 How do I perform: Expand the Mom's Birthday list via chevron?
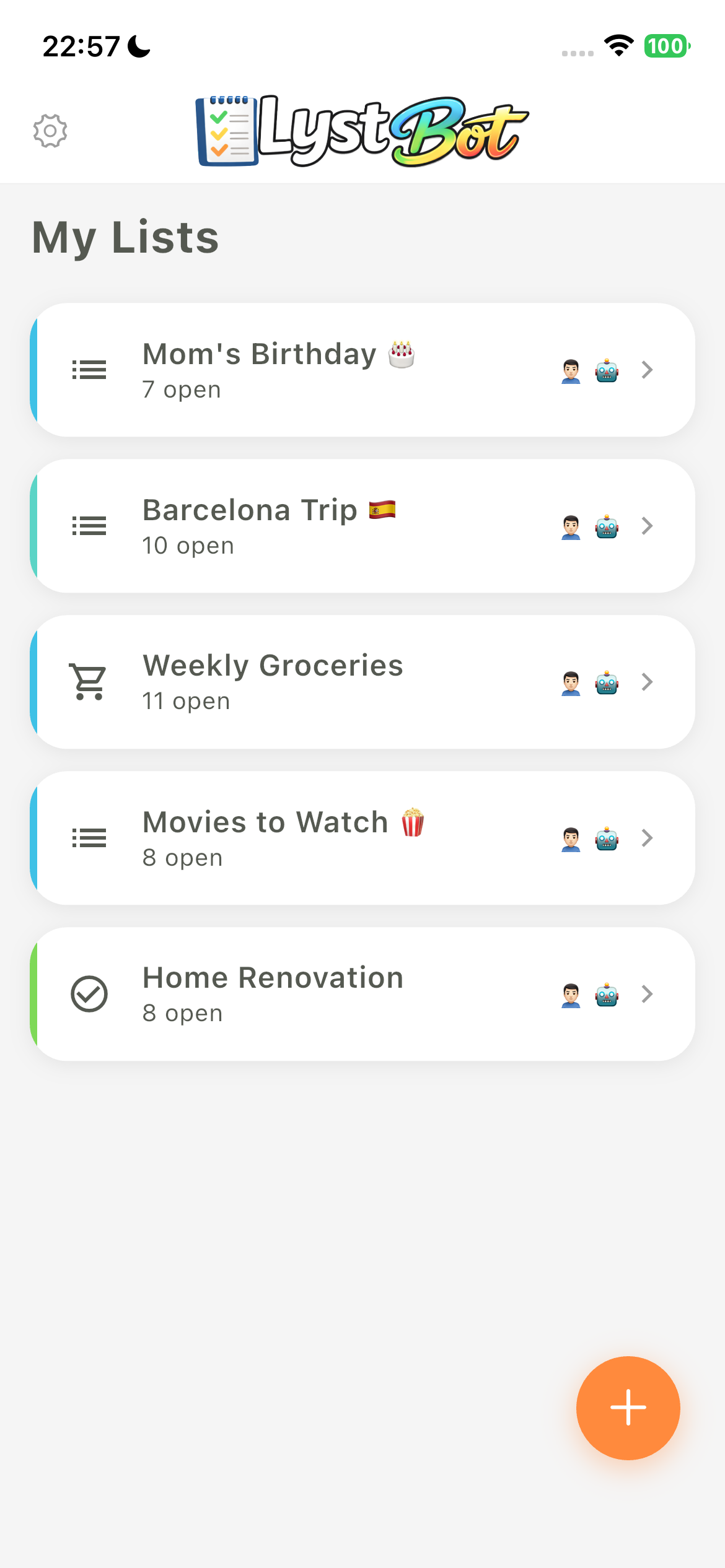648,370
